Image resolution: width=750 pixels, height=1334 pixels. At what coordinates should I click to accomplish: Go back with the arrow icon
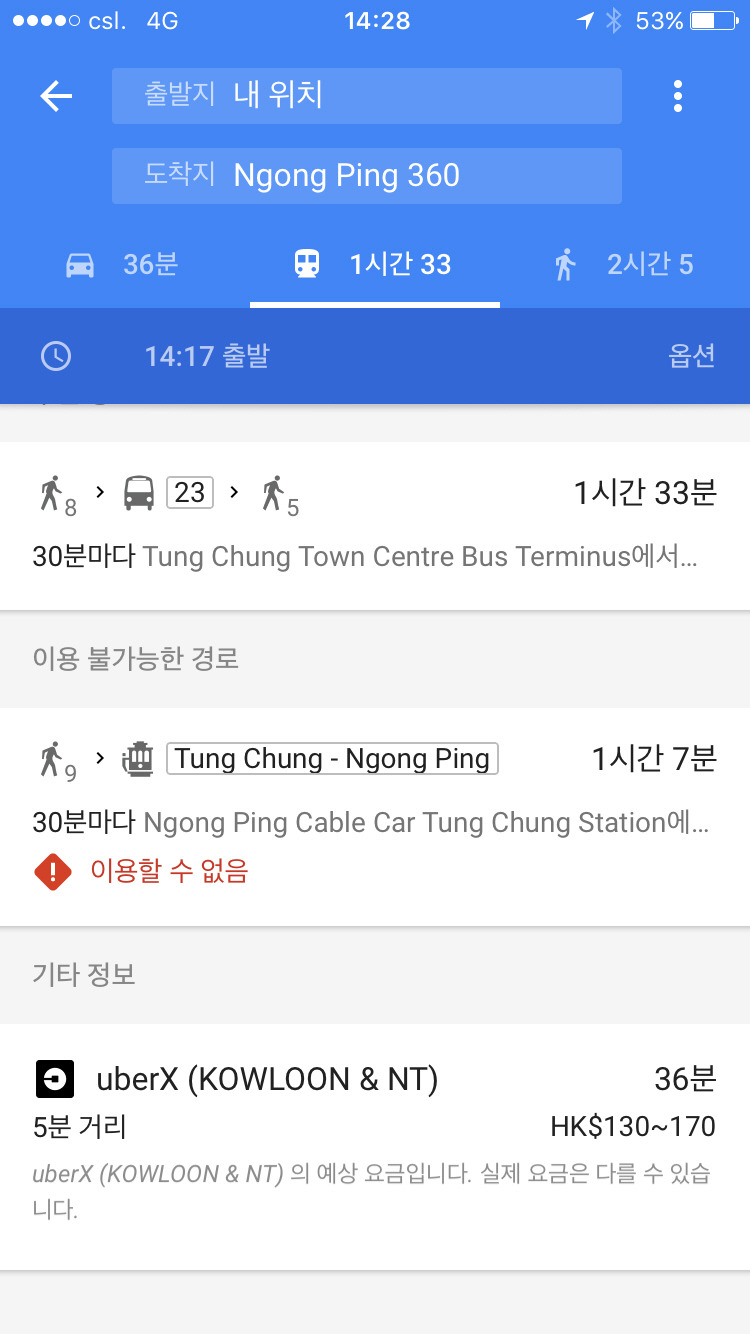click(56, 96)
